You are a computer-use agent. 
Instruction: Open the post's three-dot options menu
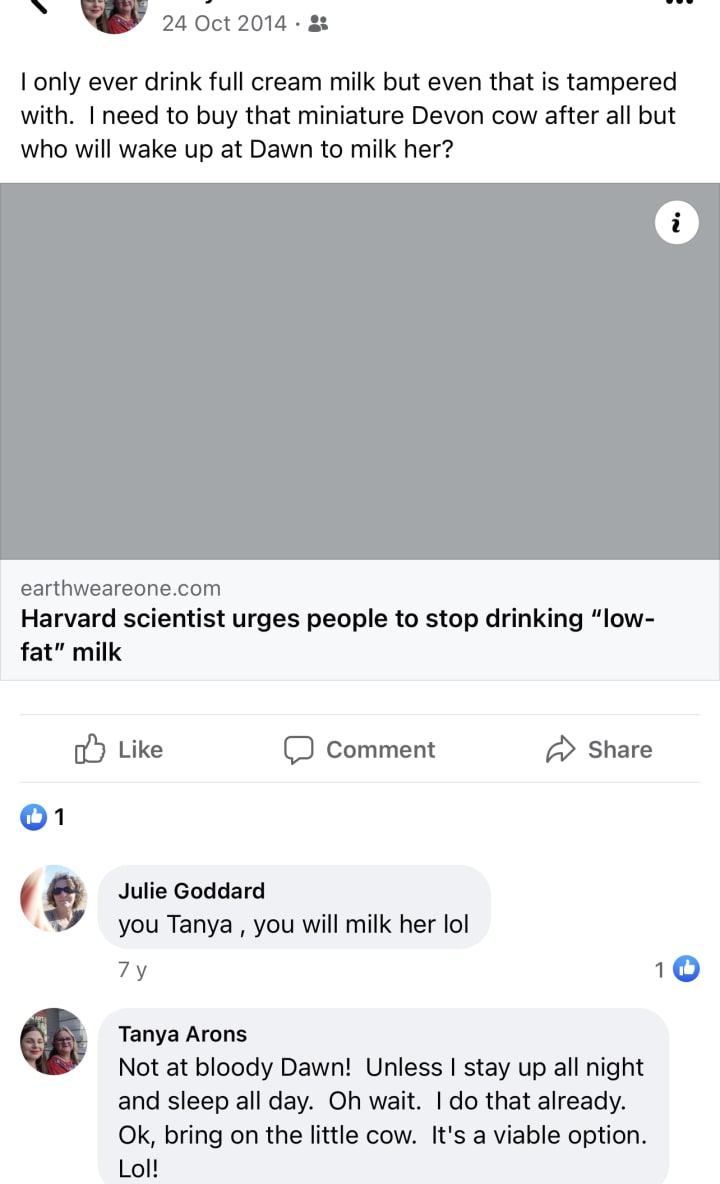click(679, 4)
